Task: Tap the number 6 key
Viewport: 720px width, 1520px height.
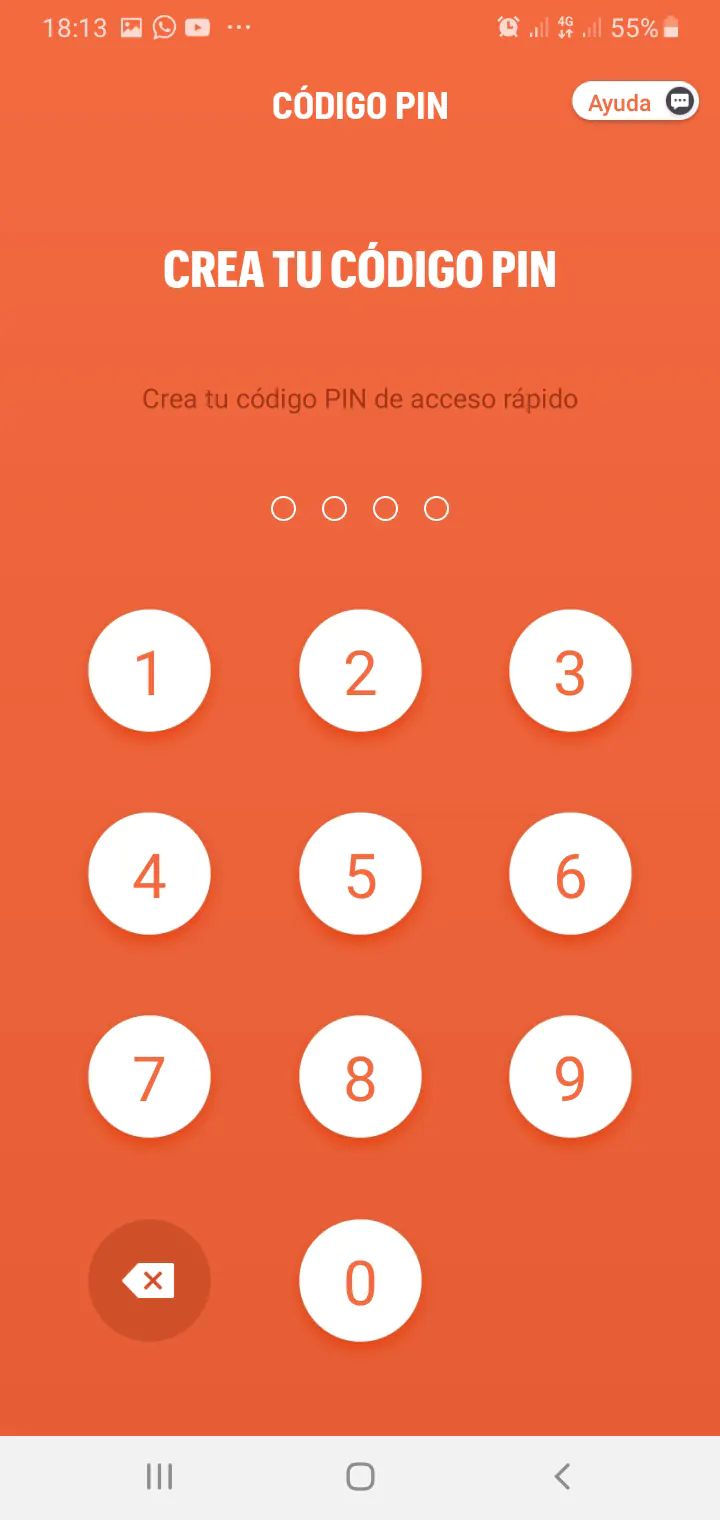Action: 570,874
